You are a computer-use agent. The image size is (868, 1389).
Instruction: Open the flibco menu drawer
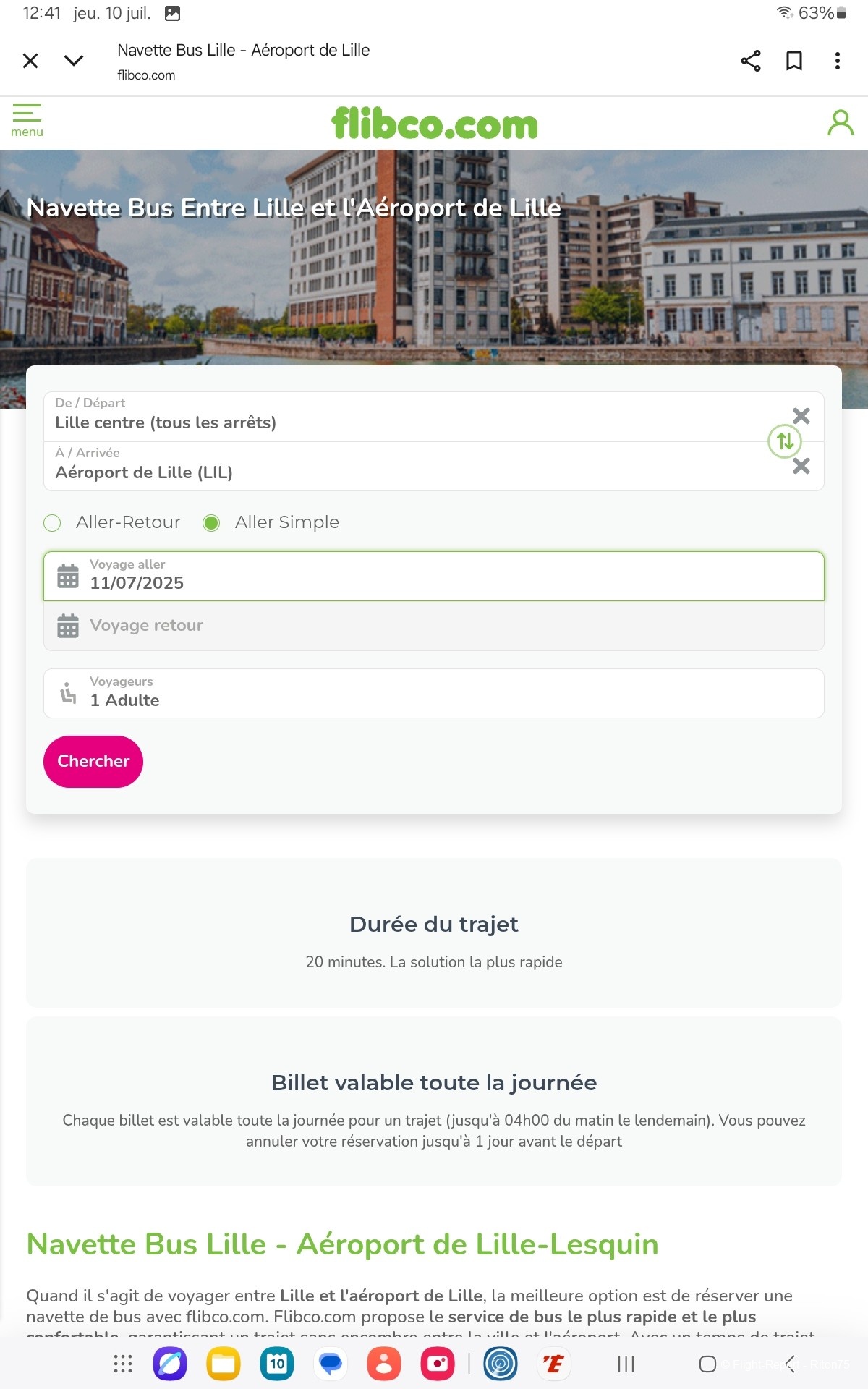(27, 121)
